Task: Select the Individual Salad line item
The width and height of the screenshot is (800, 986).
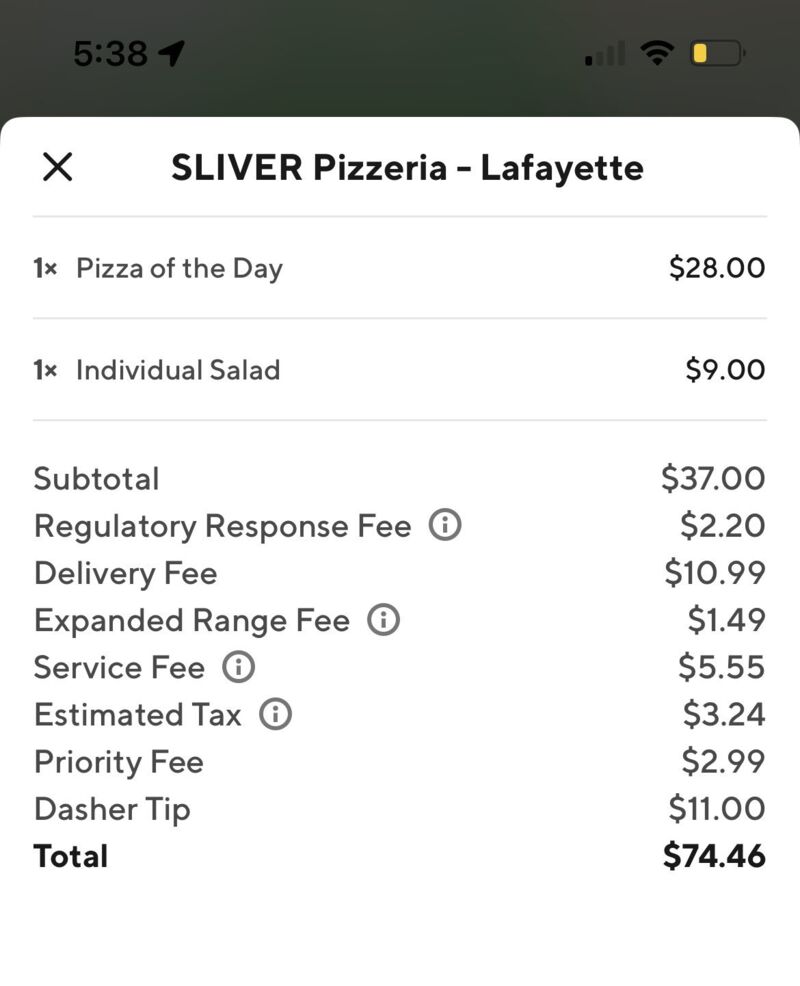Action: pos(177,370)
